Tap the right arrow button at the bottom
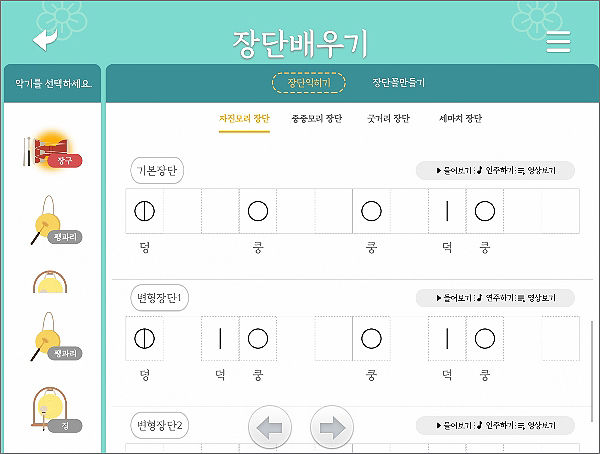 [x=332, y=428]
